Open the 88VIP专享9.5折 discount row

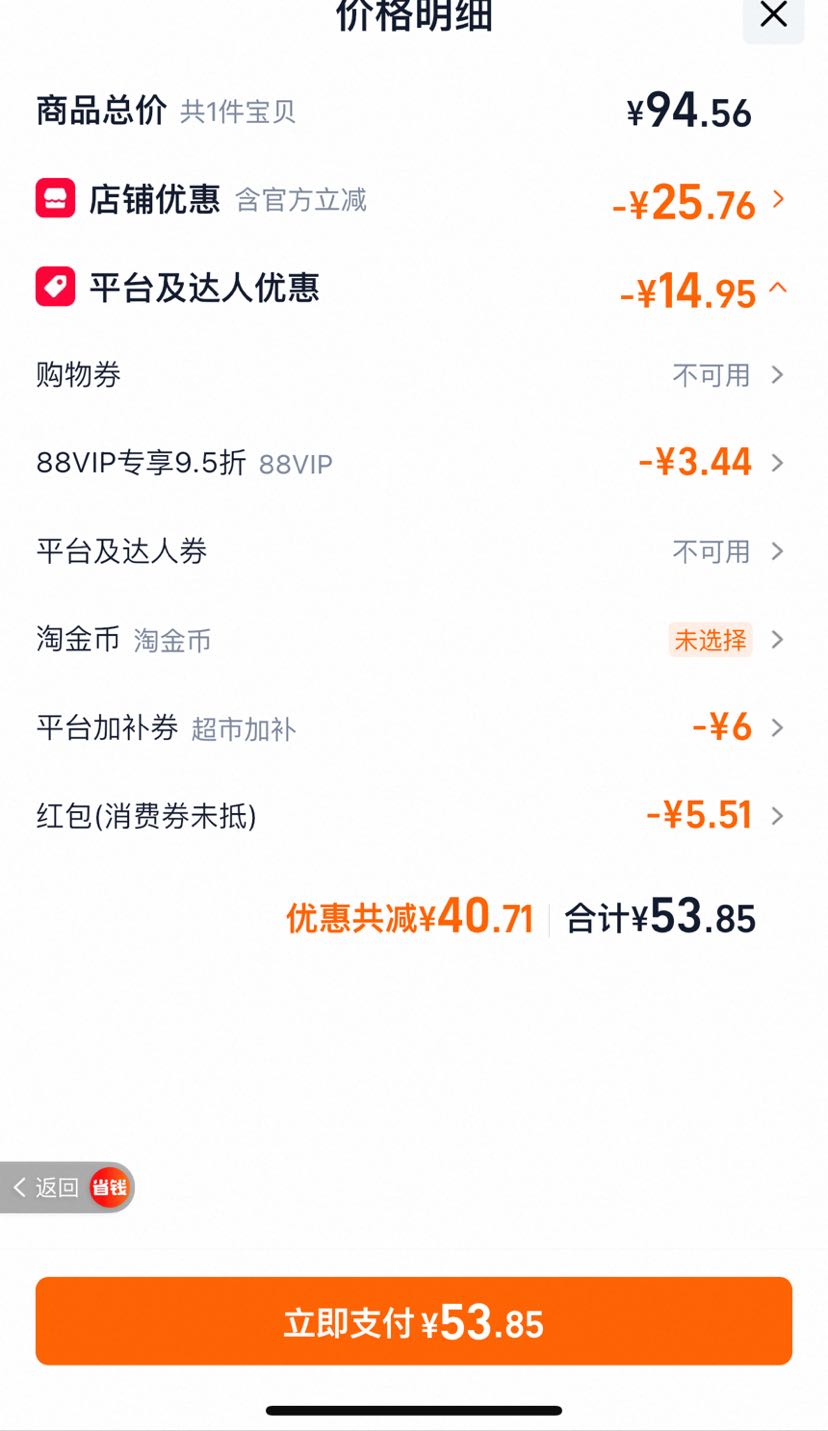[x=413, y=463]
